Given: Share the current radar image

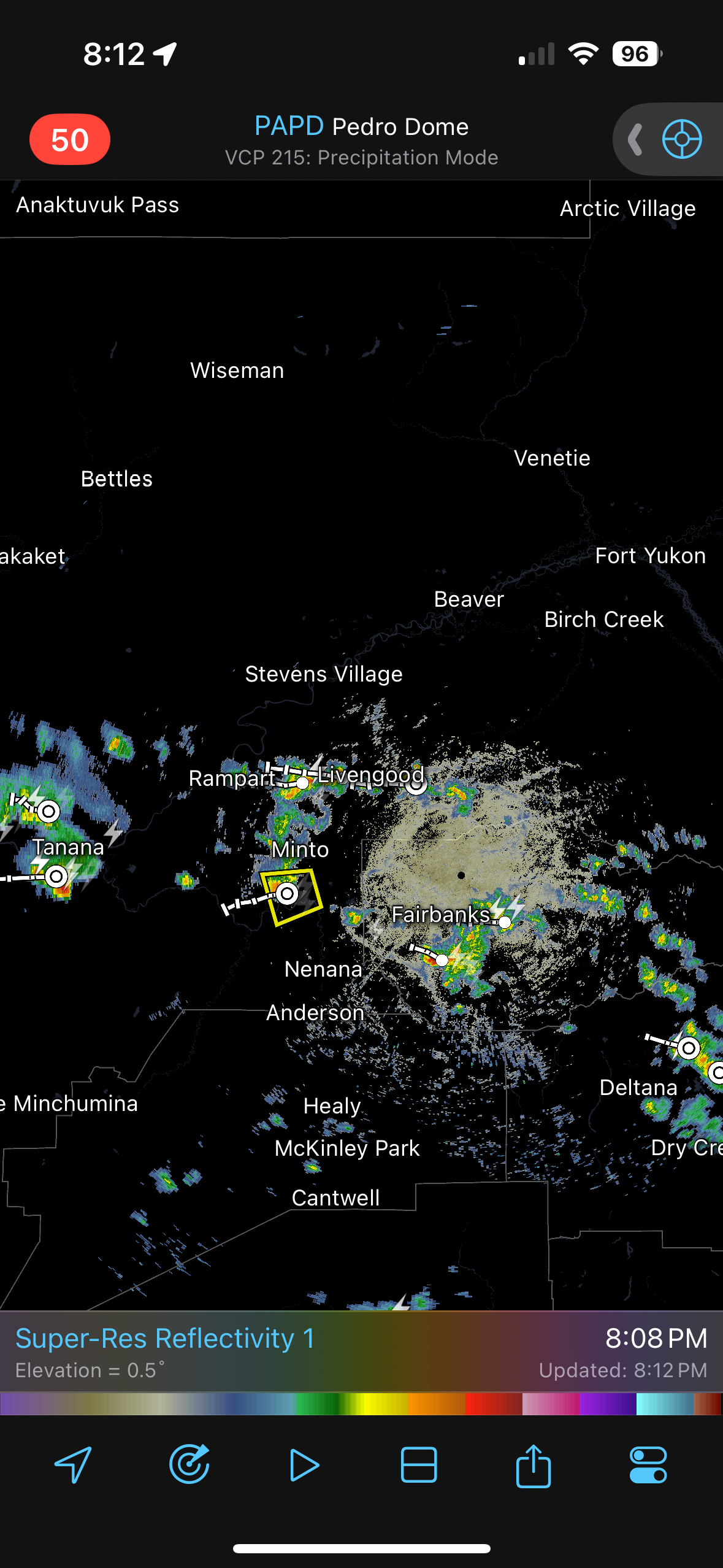Looking at the screenshot, I should click(x=534, y=1465).
